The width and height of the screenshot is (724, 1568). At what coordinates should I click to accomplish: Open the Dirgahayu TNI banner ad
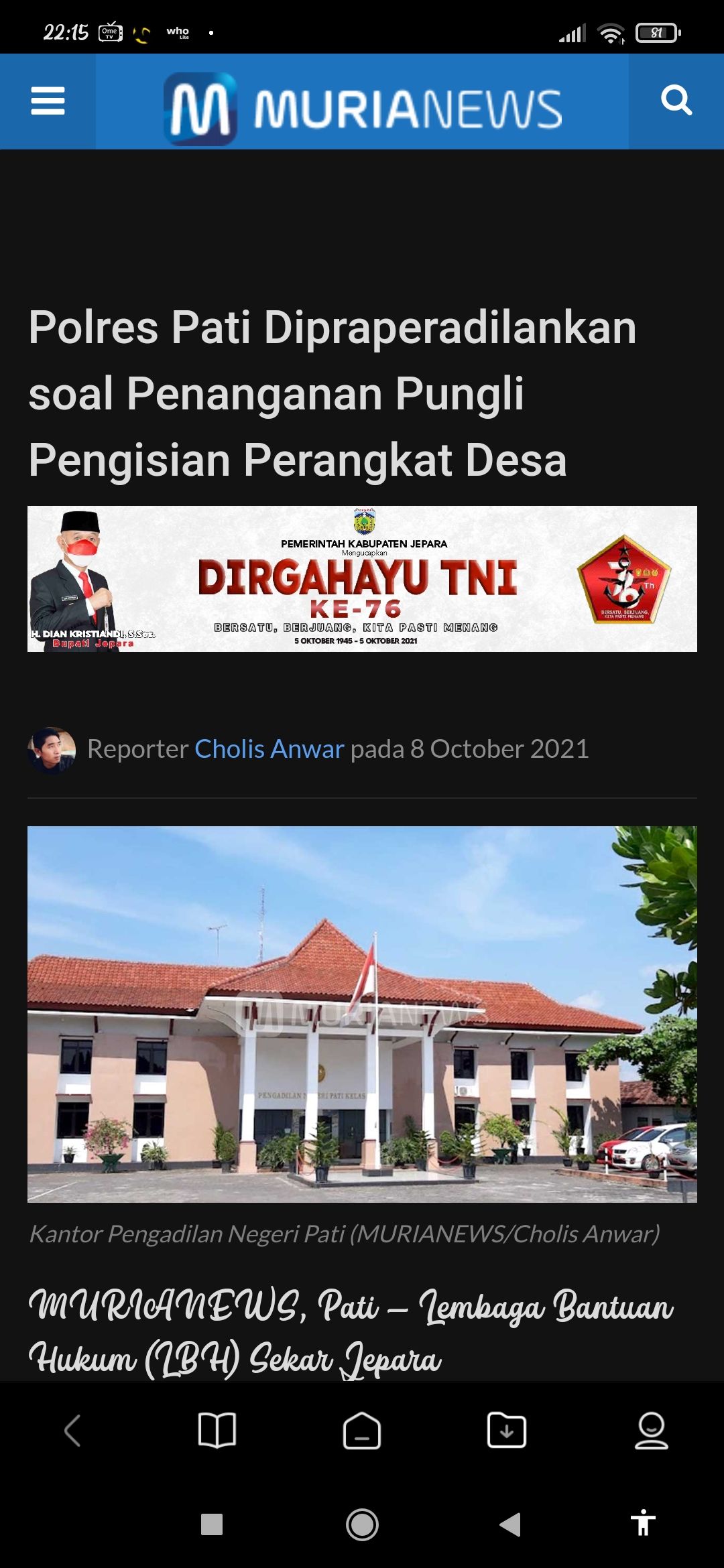[362, 579]
